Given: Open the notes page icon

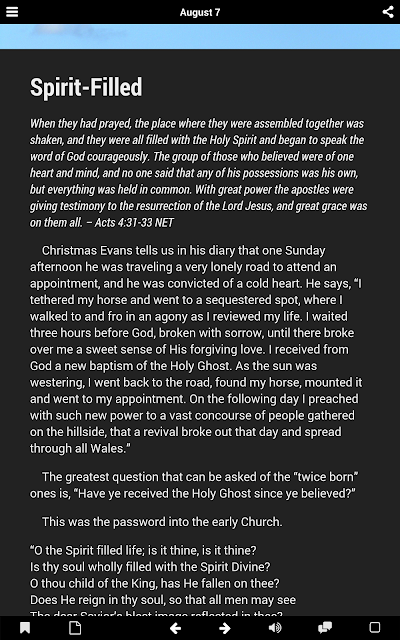Looking at the screenshot, I should point(75,628).
